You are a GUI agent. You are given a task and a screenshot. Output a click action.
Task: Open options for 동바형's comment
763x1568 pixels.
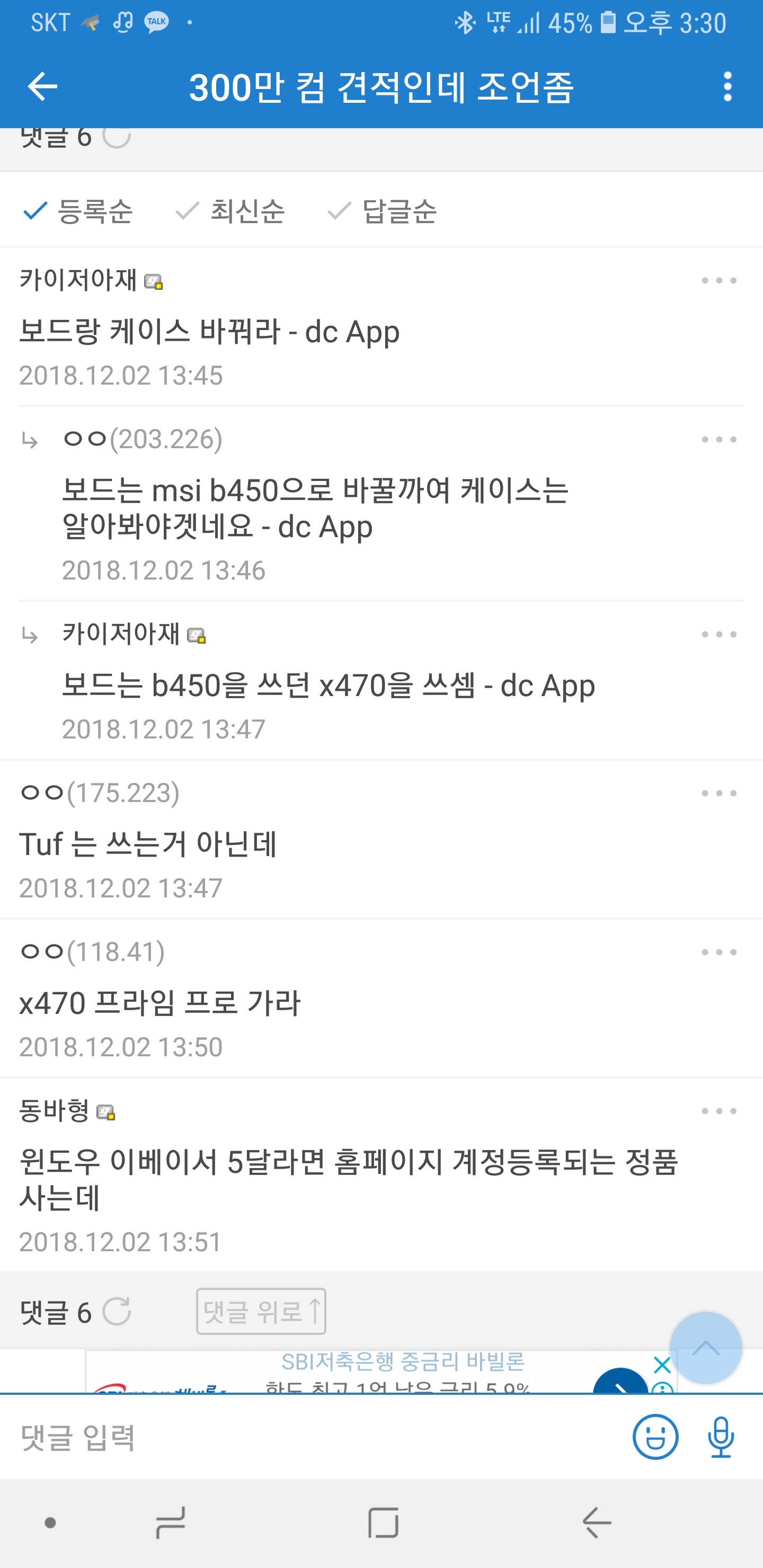[x=718, y=1111]
